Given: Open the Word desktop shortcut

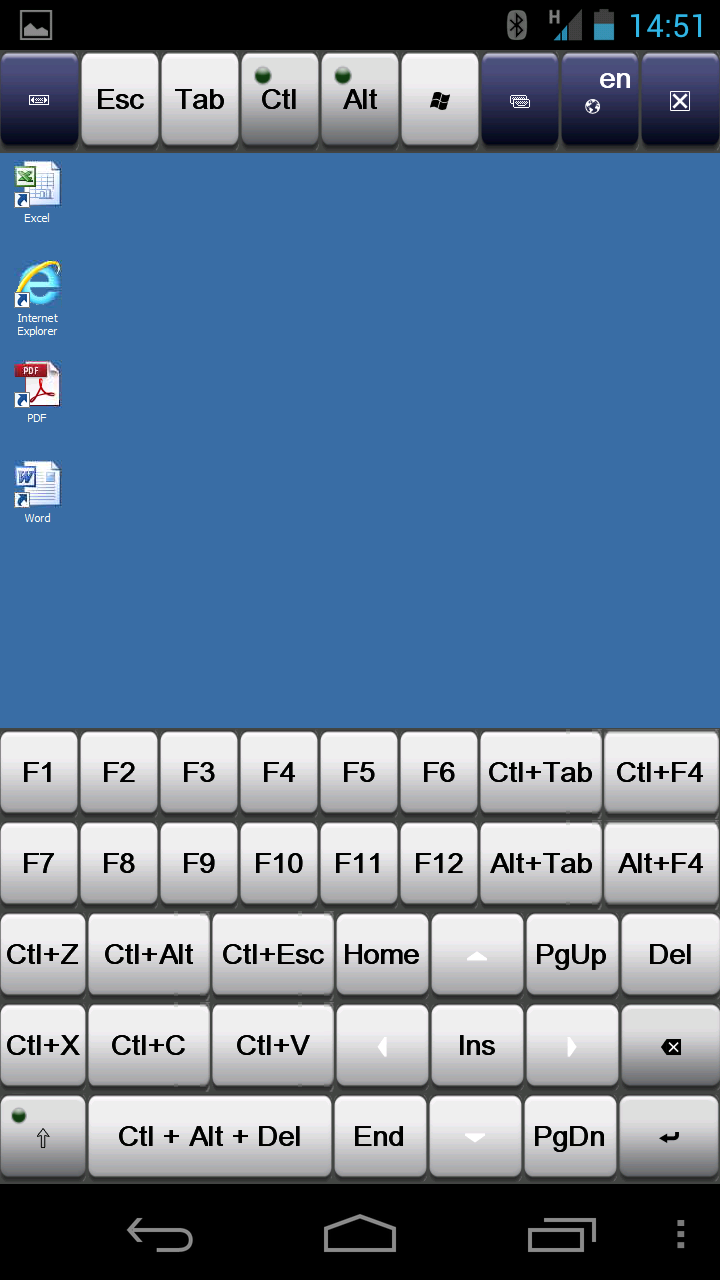Looking at the screenshot, I should coord(37,493).
